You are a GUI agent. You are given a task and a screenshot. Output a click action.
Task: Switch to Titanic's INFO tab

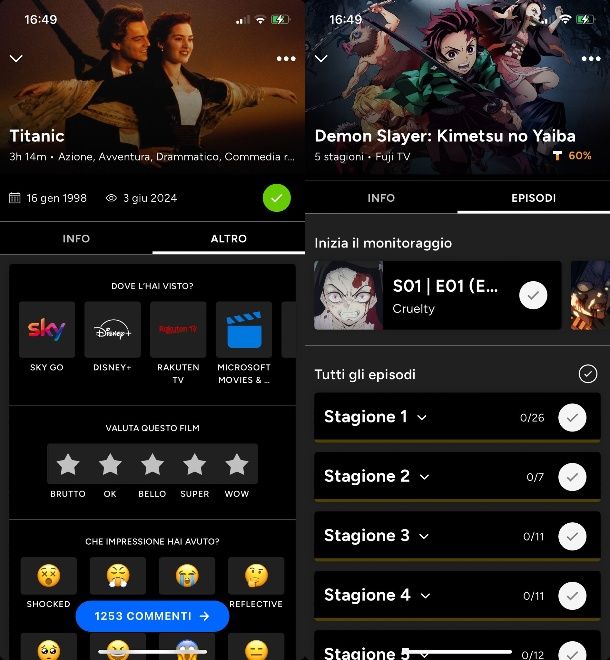pos(76,239)
